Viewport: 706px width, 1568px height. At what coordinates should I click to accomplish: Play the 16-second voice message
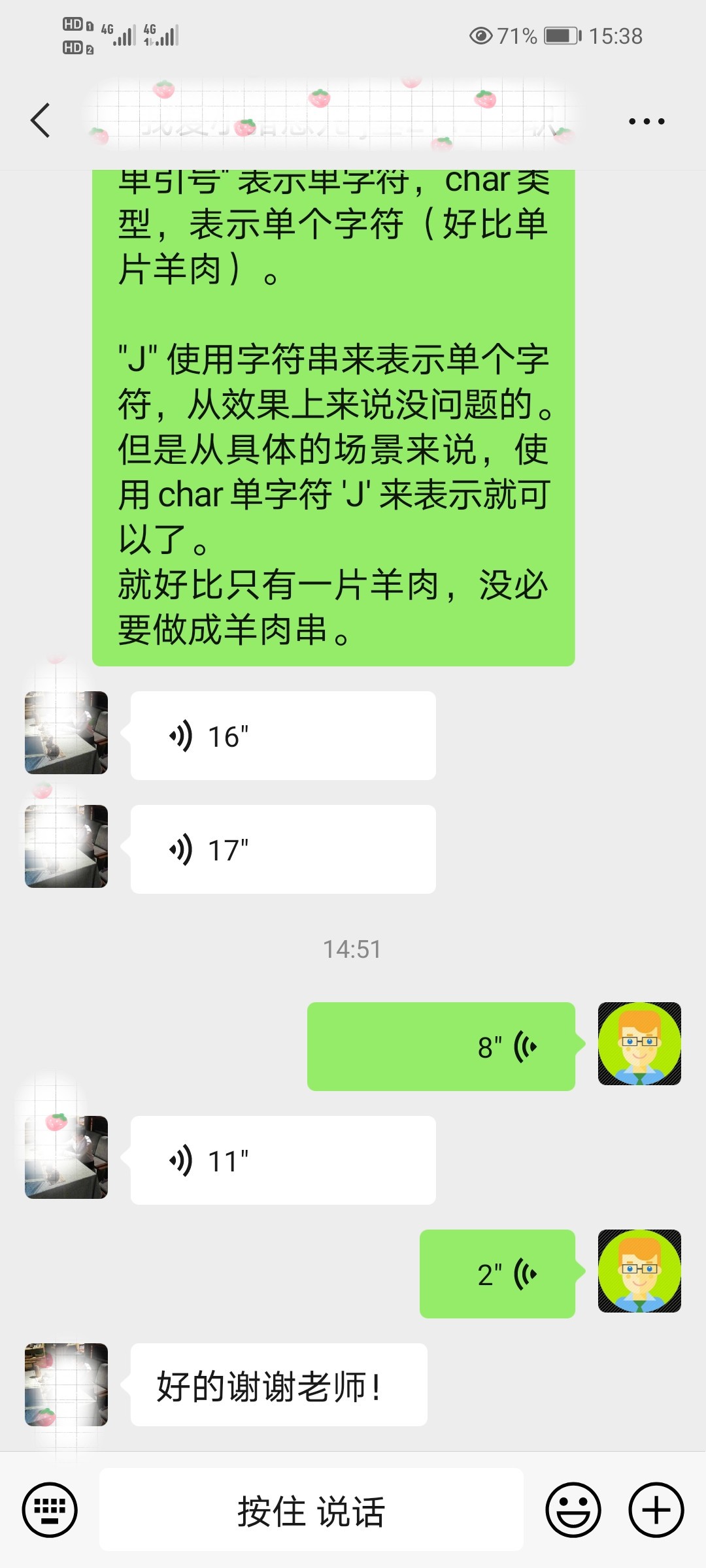point(281,734)
